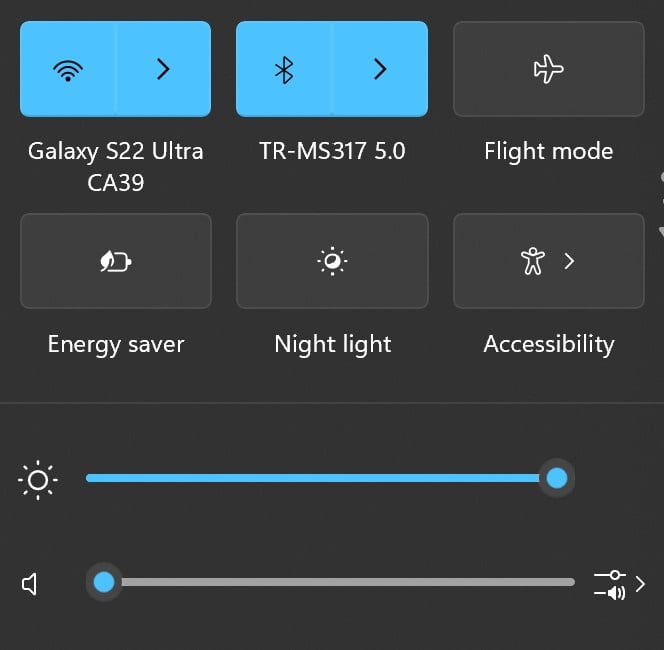The height and width of the screenshot is (650, 664).
Task: Toggle Wi-Fi off
Action: [x=68, y=69]
